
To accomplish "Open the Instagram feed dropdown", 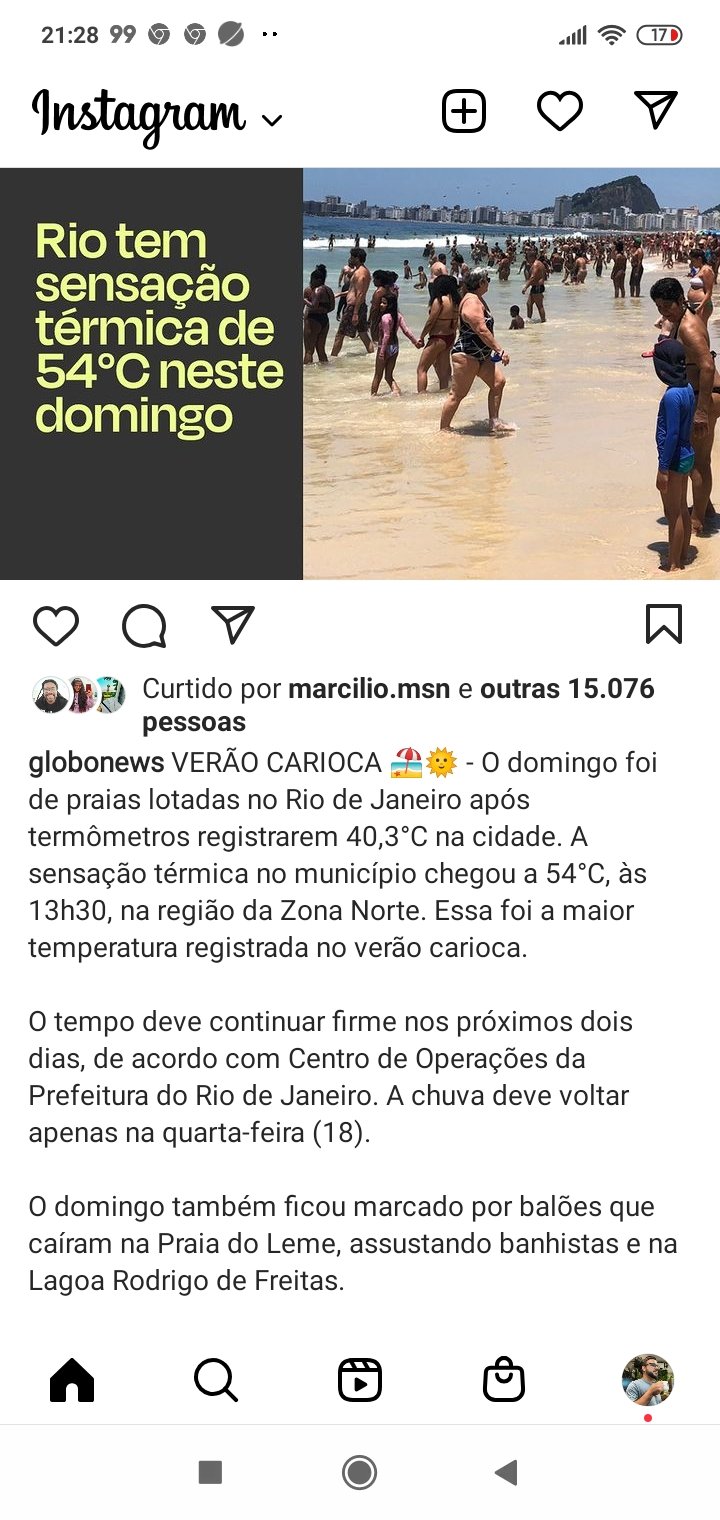I will coord(157,115).
